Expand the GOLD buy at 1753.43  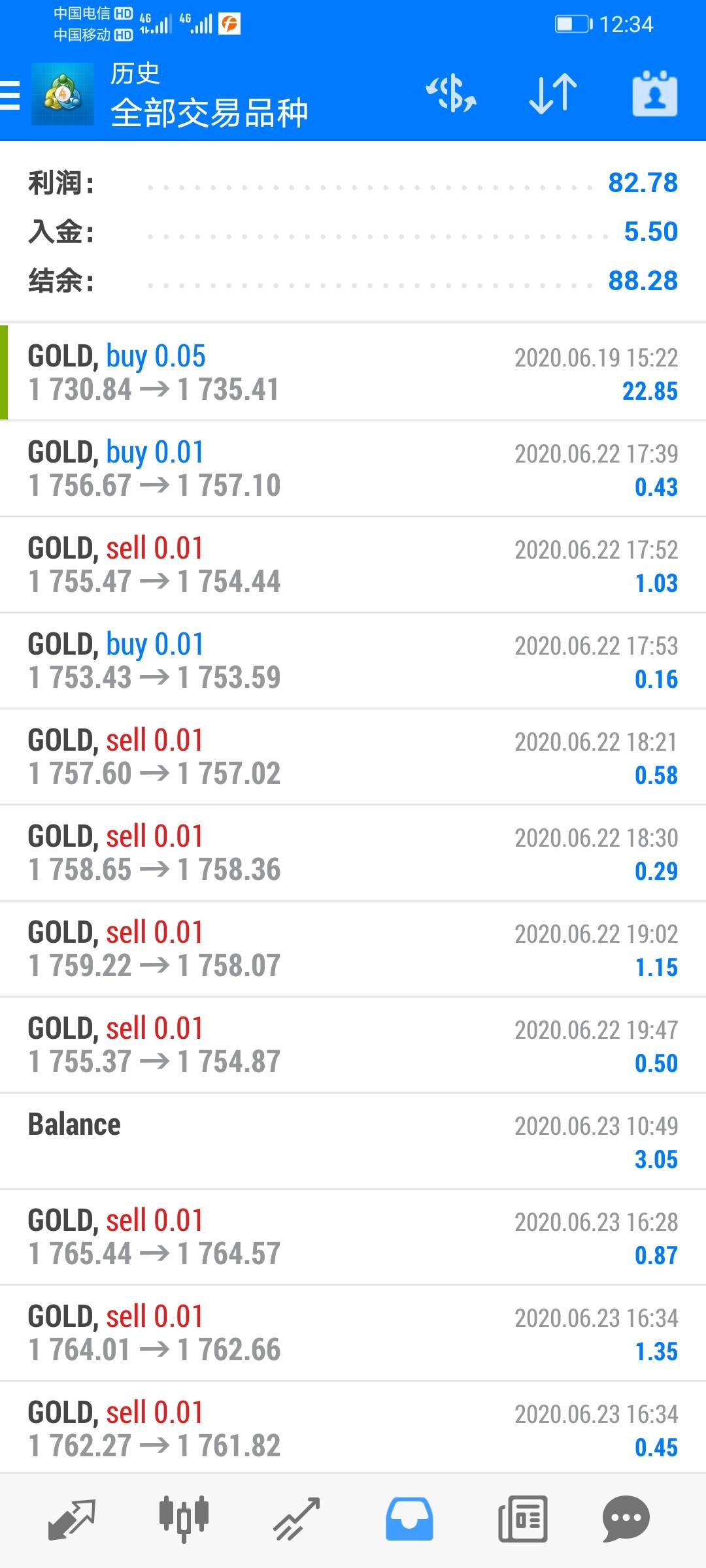coord(353,661)
